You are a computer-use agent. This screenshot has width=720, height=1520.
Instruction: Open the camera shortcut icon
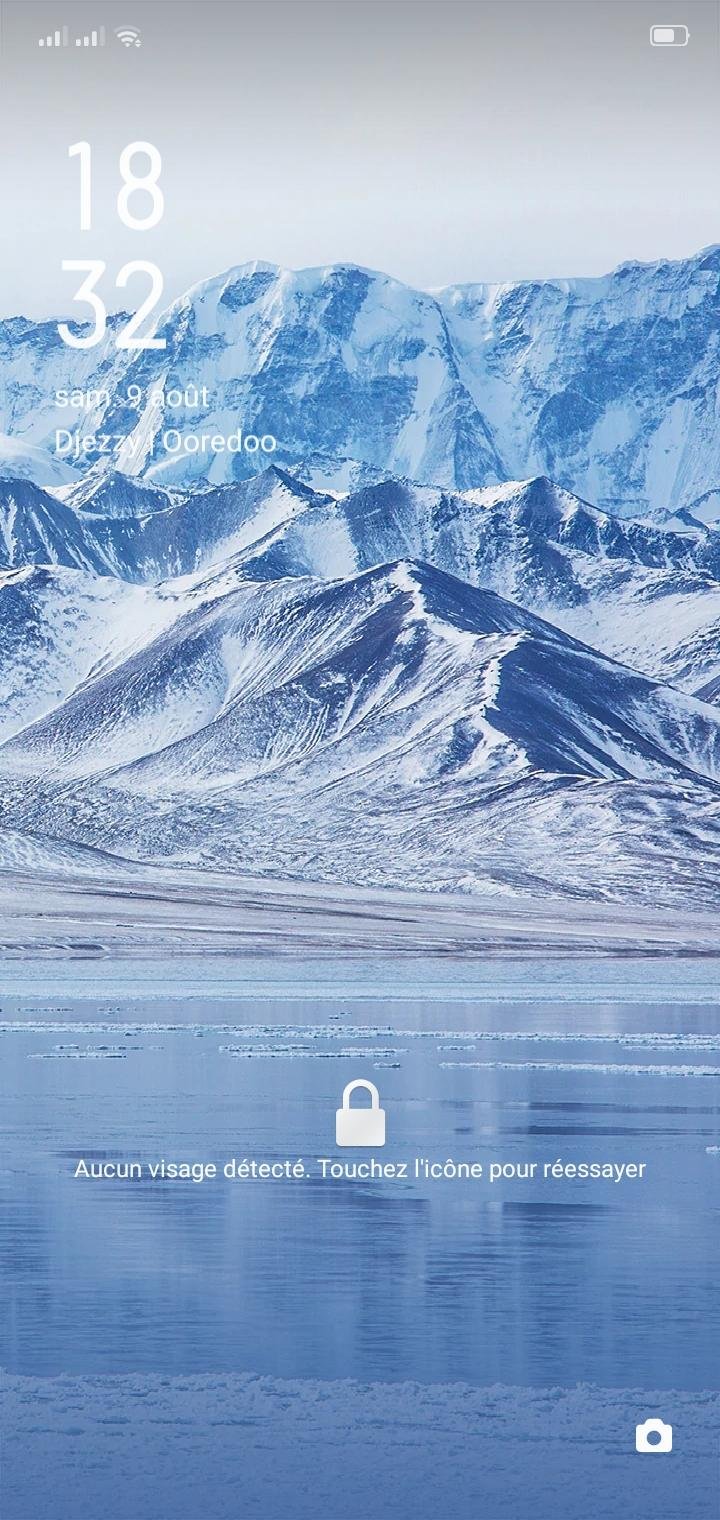[x=653, y=1437]
